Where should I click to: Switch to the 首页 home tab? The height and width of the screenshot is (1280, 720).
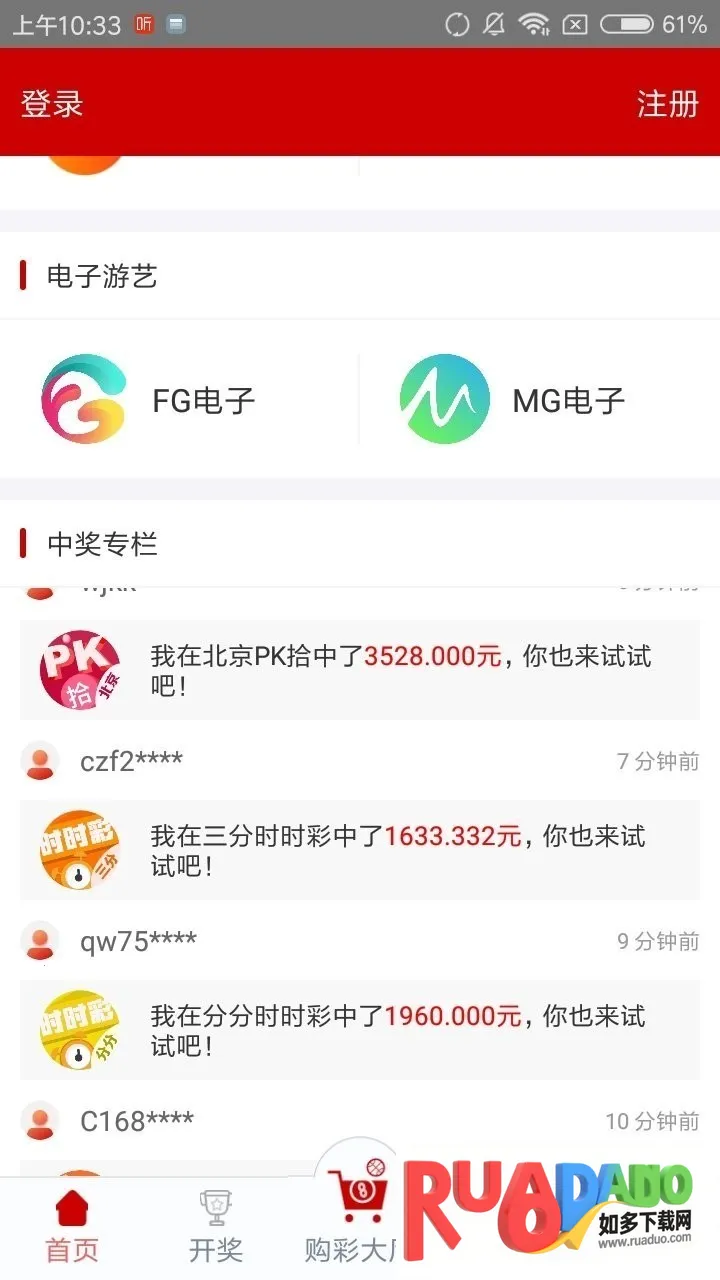(x=72, y=1228)
